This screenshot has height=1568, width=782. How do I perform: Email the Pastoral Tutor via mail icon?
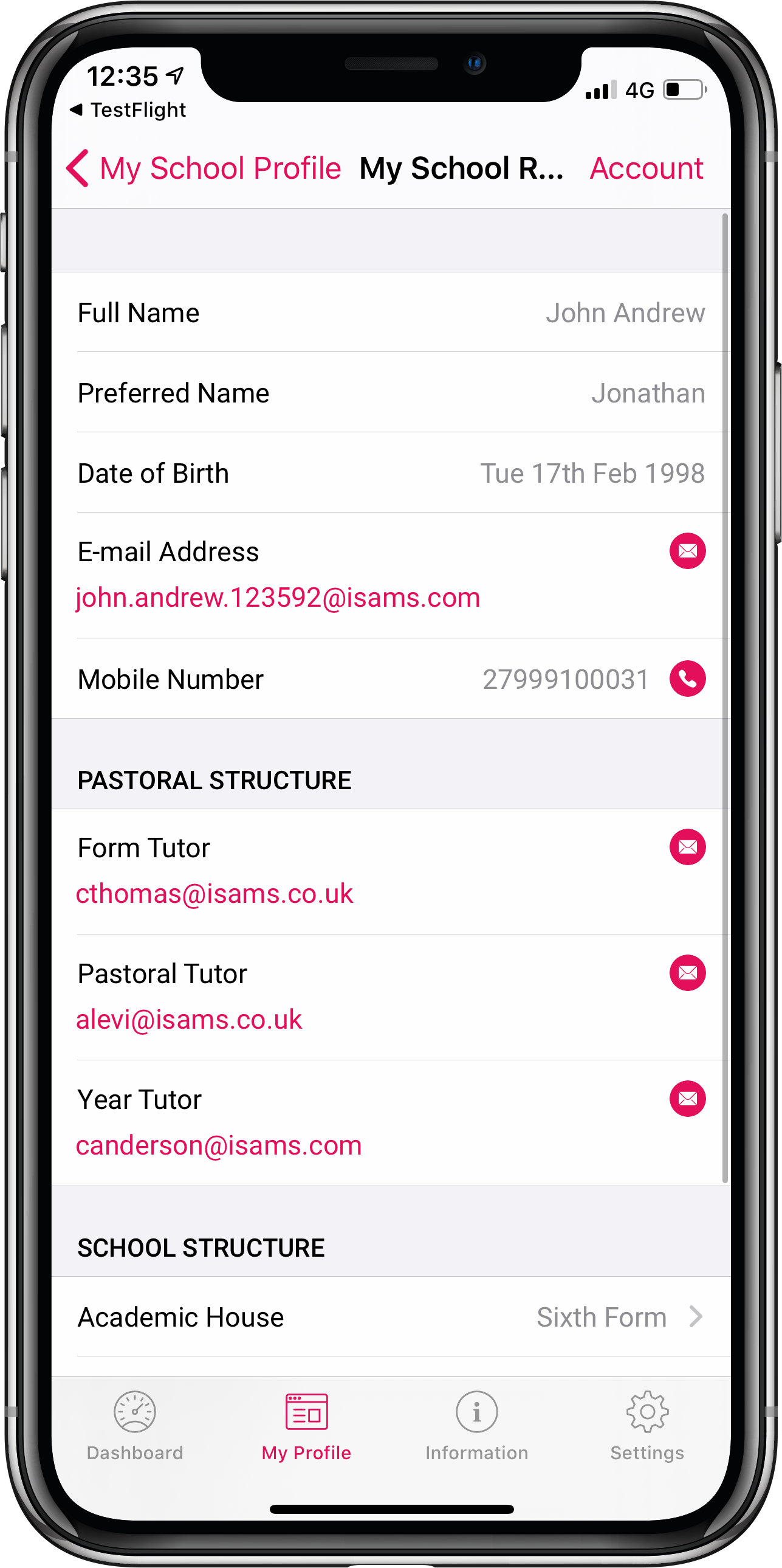(687, 973)
